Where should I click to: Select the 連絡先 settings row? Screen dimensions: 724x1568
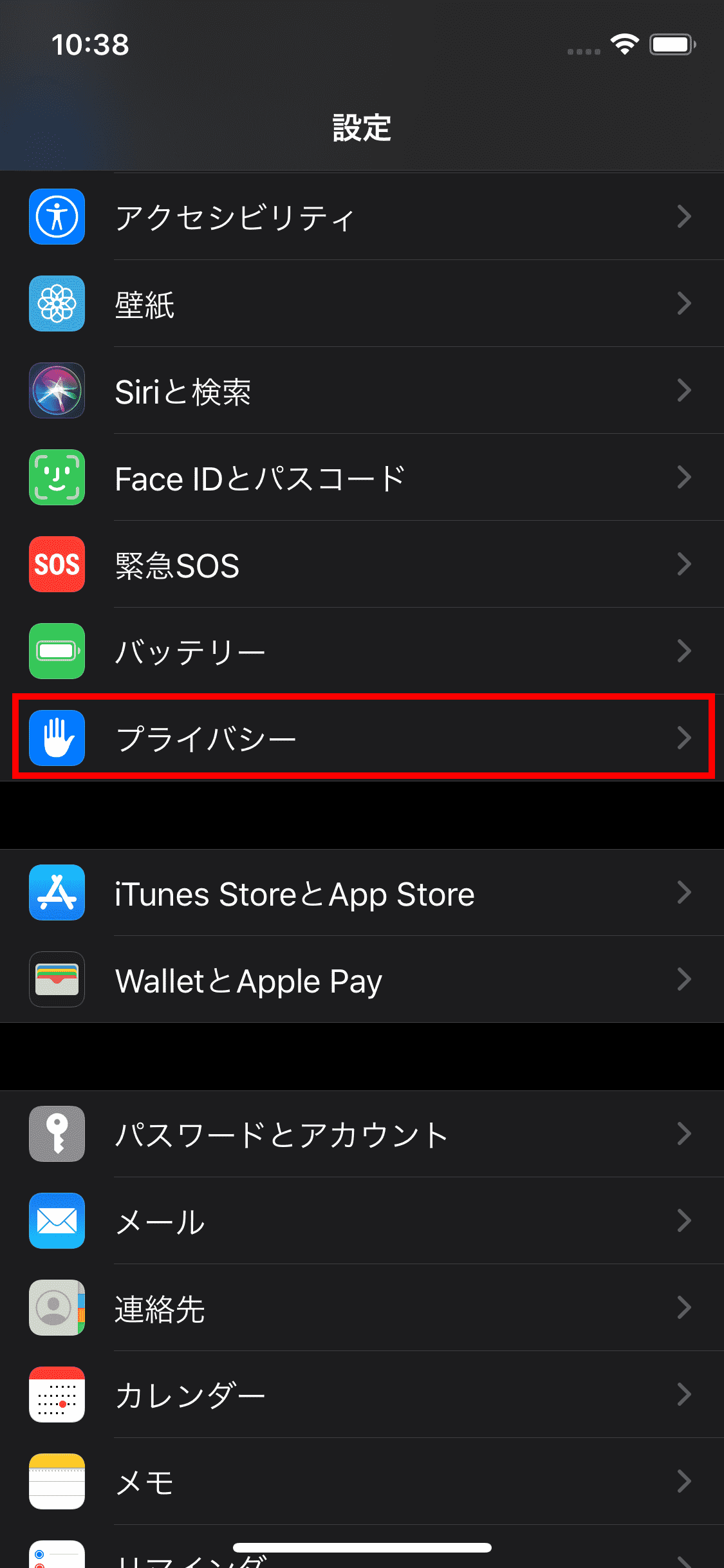(x=360, y=1308)
